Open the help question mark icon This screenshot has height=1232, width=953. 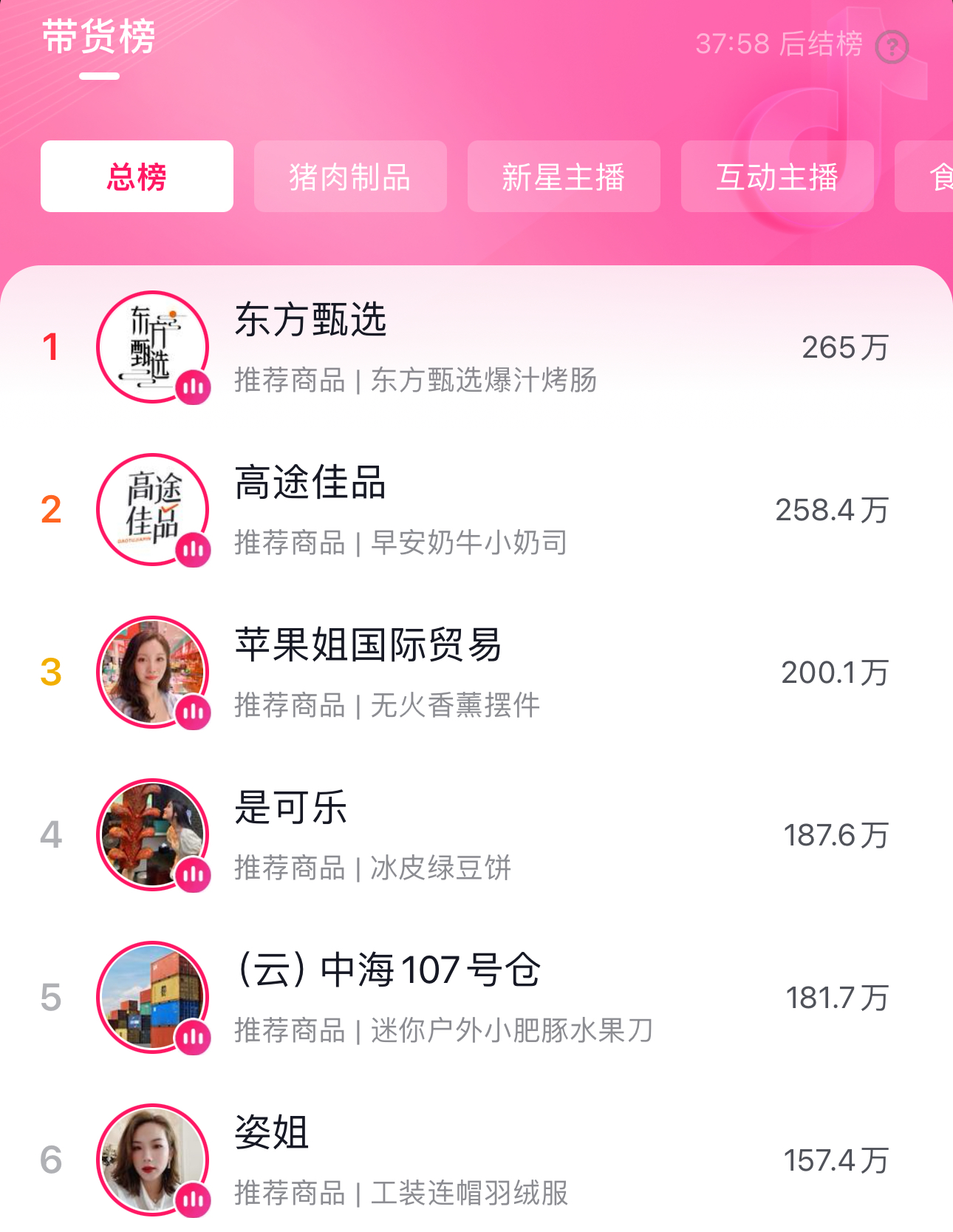(x=892, y=47)
